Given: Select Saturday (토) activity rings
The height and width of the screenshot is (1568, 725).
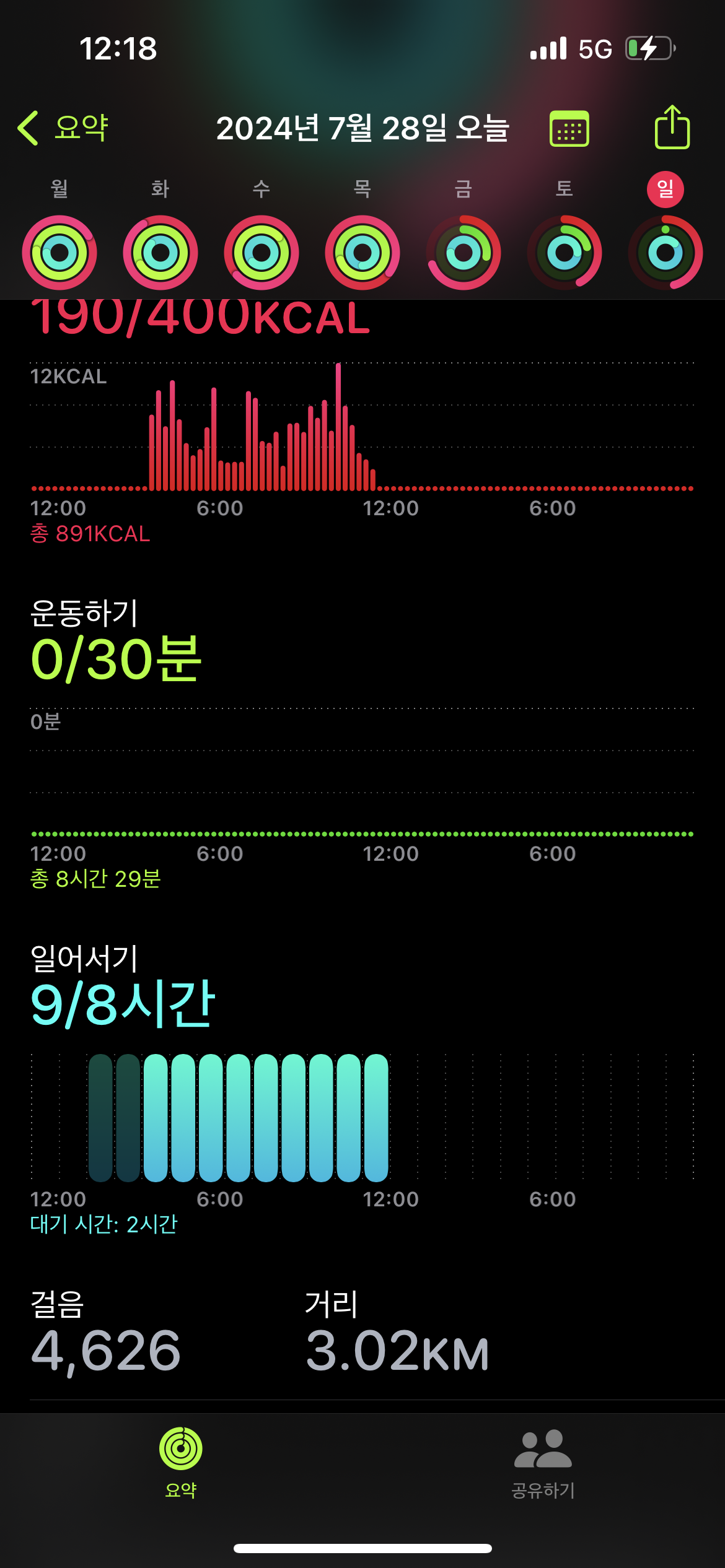Looking at the screenshot, I should click(x=565, y=253).
